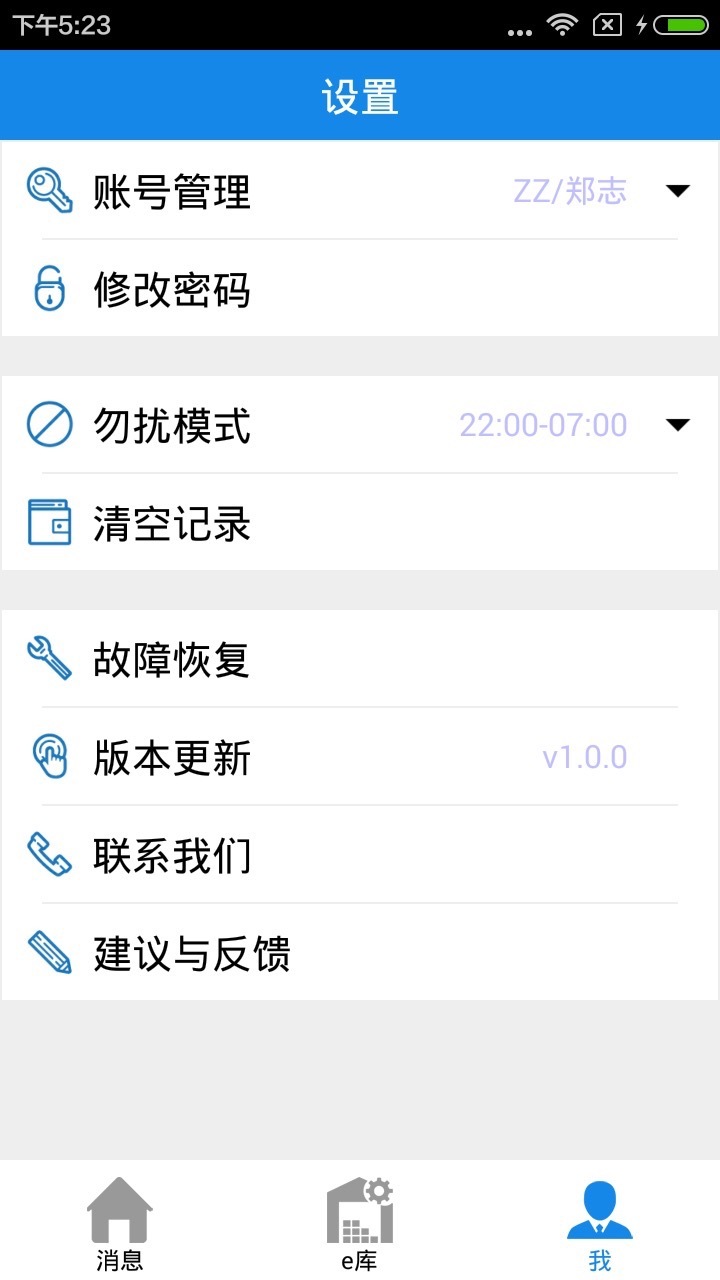Open 故障恢复 fault recovery
This screenshot has width=720, height=1280.
point(172,660)
